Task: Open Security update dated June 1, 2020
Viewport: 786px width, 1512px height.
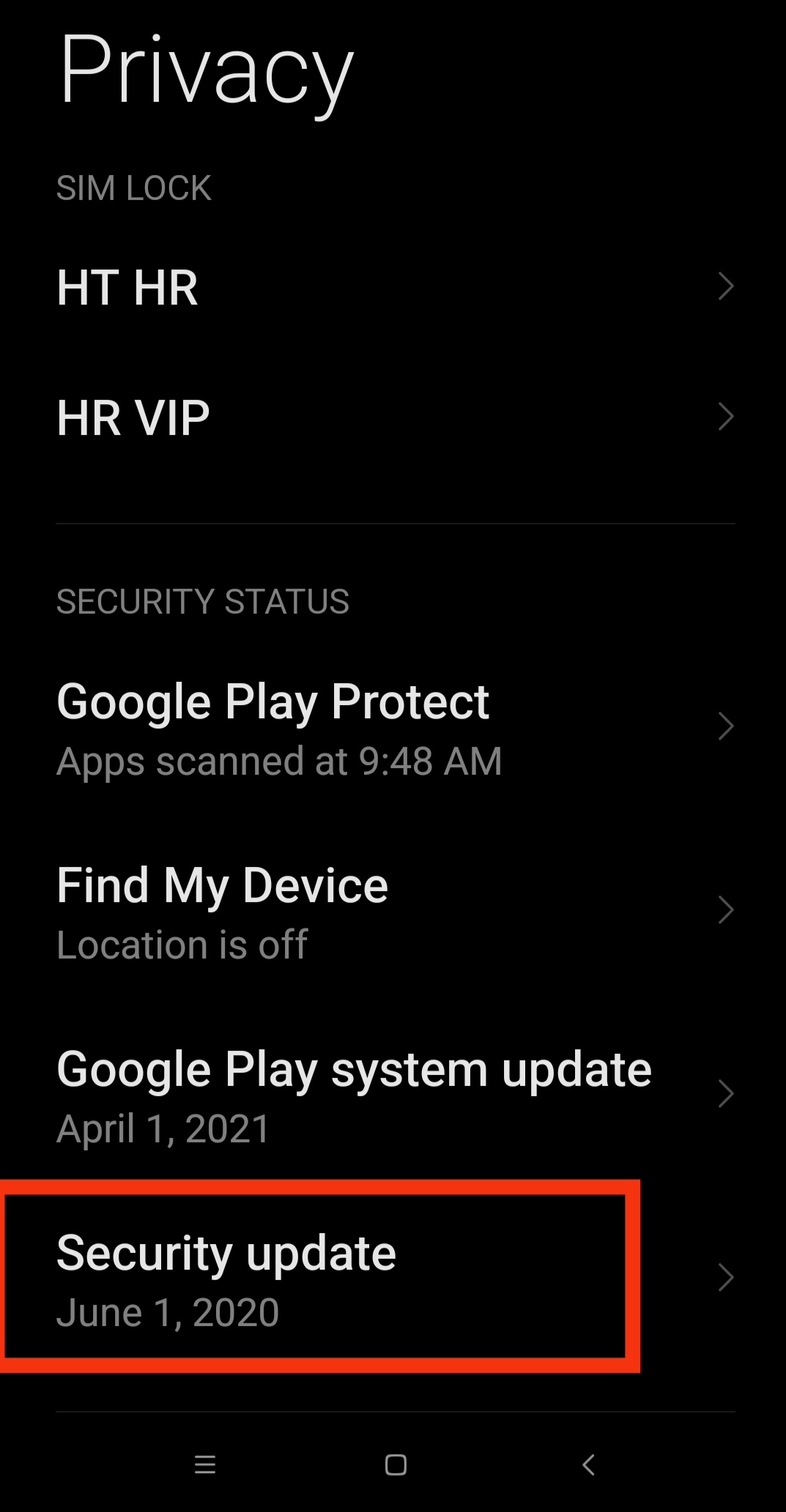Action: click(393, 1279)
